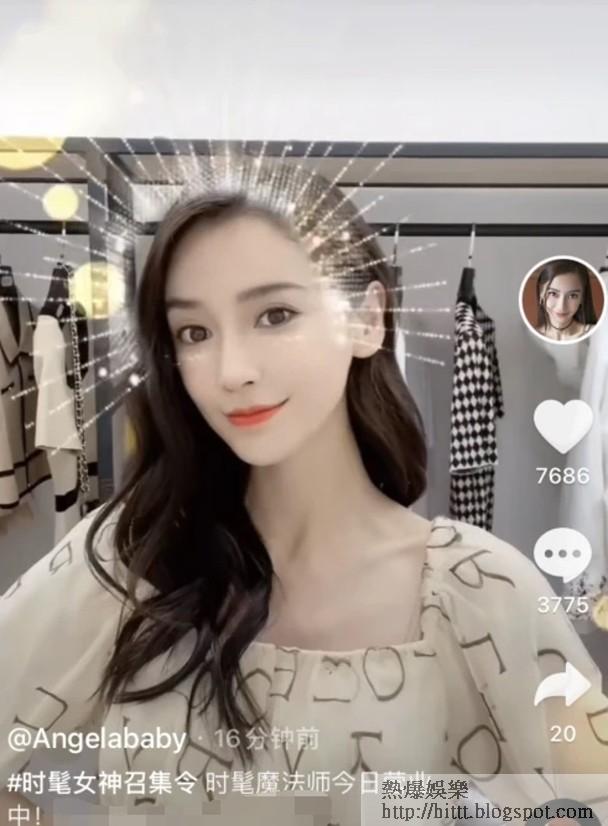608x826 pixels.
Task: Share this video with the arrow
Action: pyautogui.click(x=562, y=688)
